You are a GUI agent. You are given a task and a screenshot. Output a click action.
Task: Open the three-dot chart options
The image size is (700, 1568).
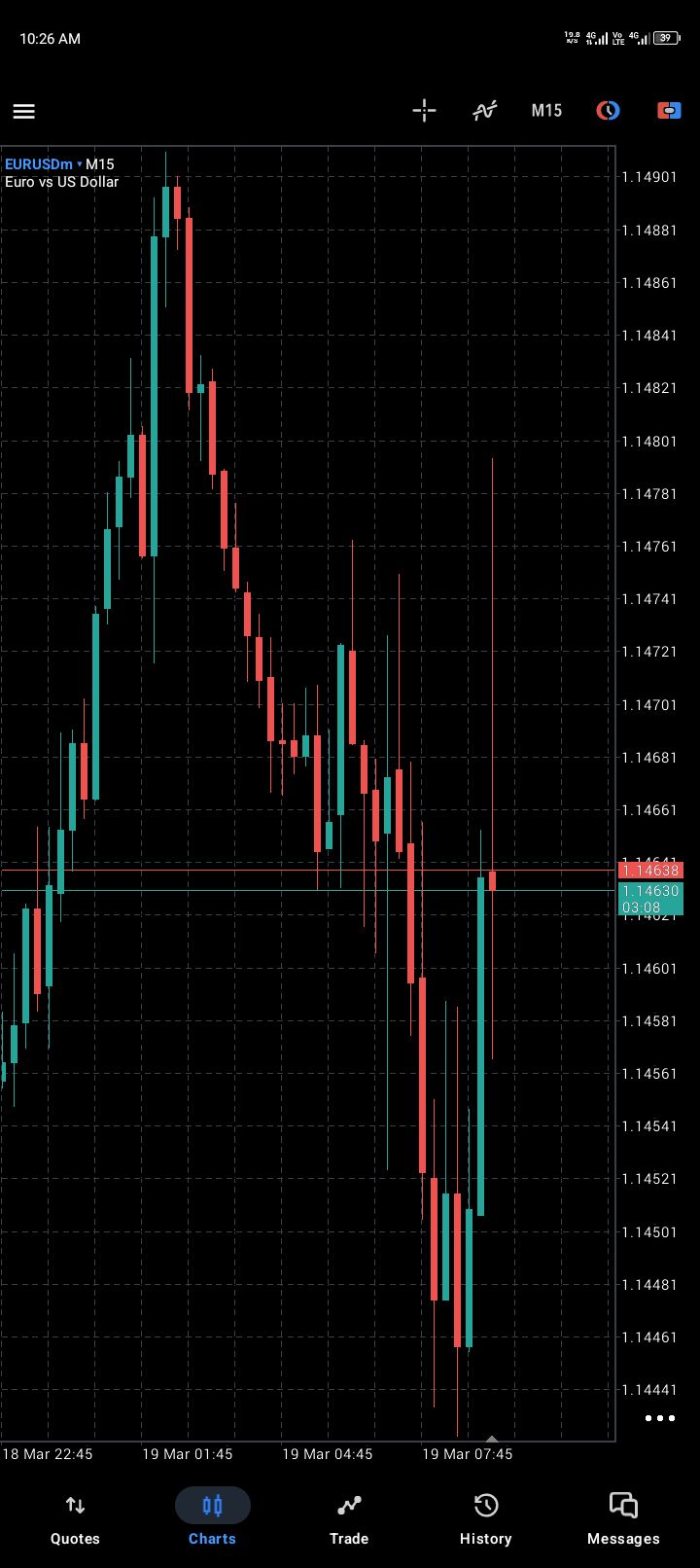[x=659, y=1418]
